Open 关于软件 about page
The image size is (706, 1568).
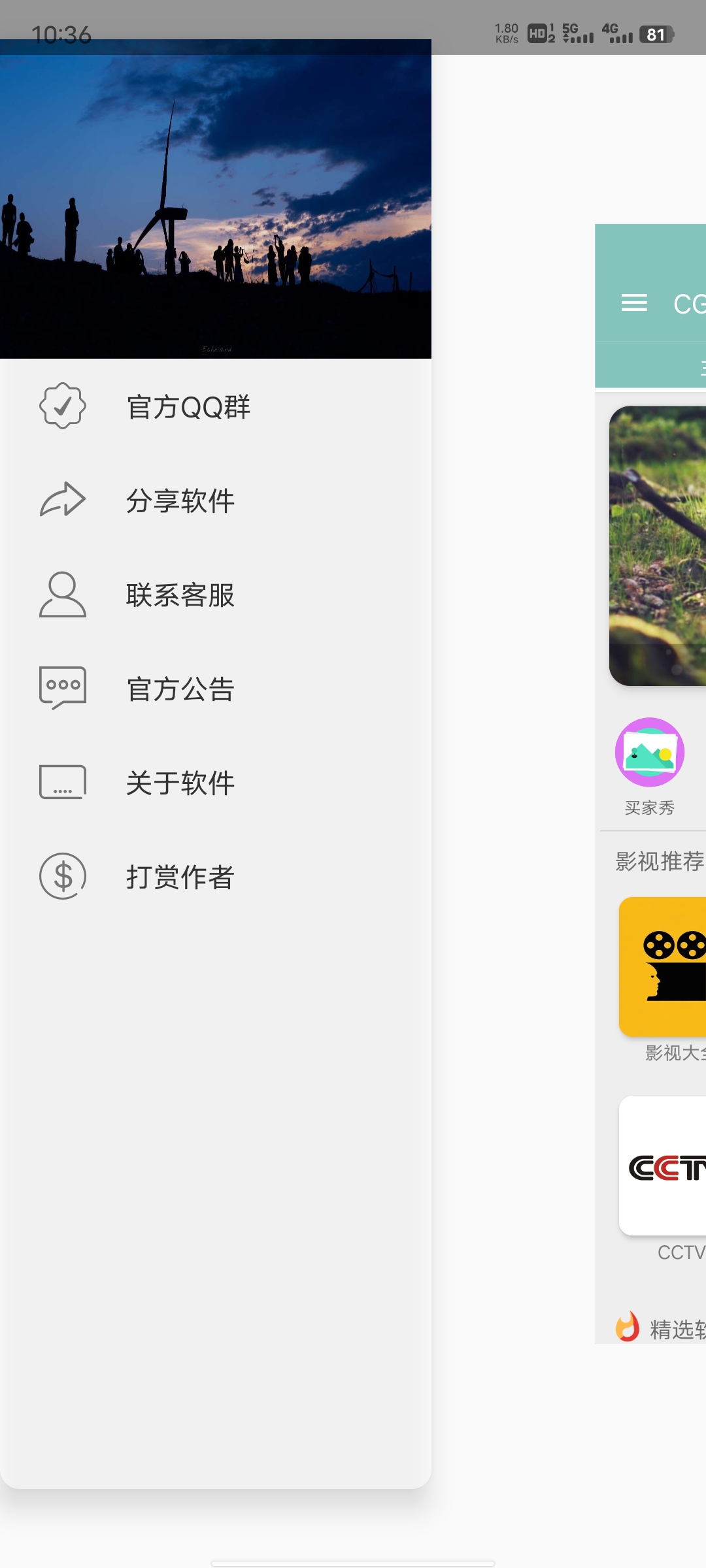click(180, 783)
